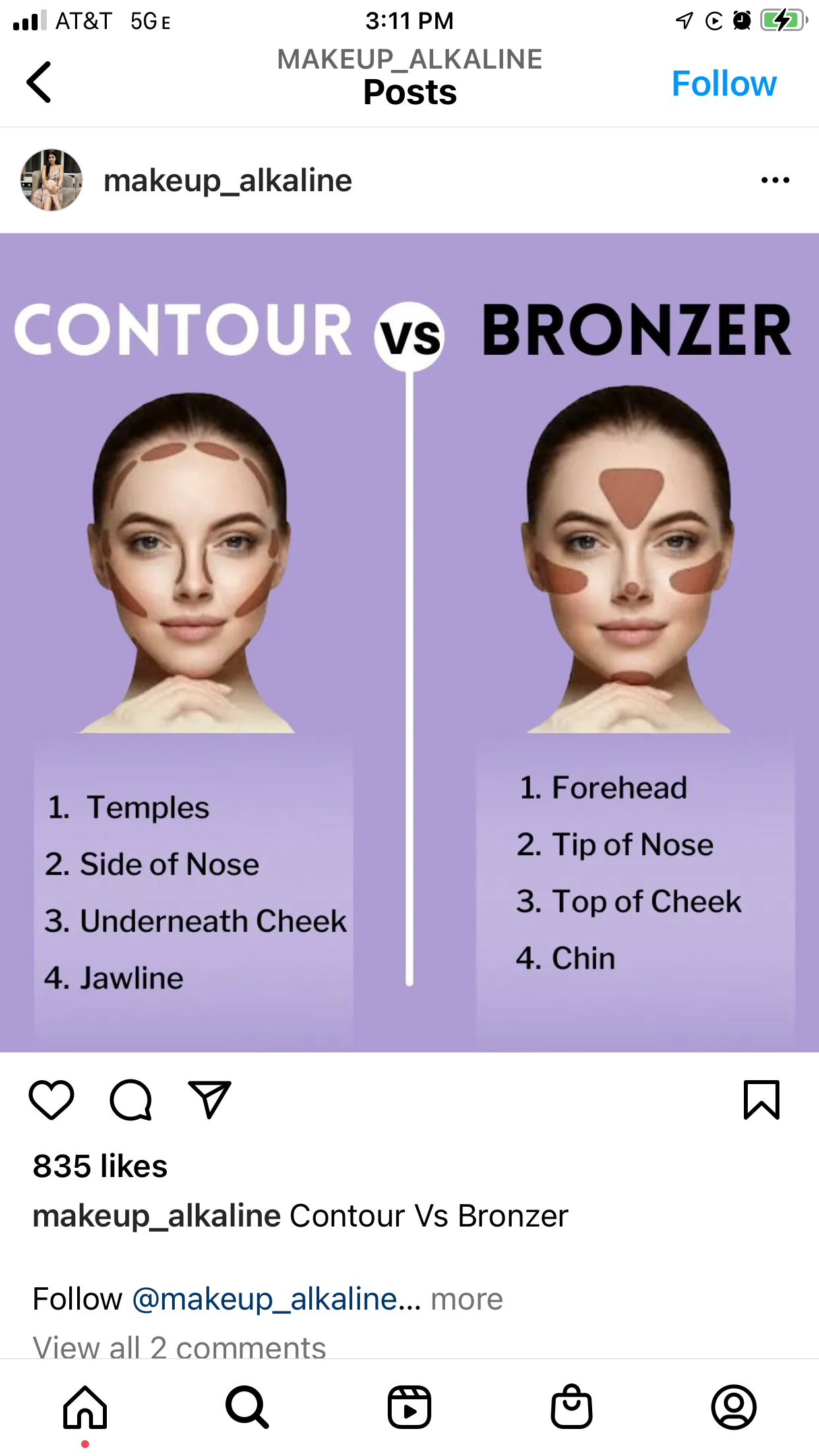Share the post with the paper plane icon

pos(210,1099)
